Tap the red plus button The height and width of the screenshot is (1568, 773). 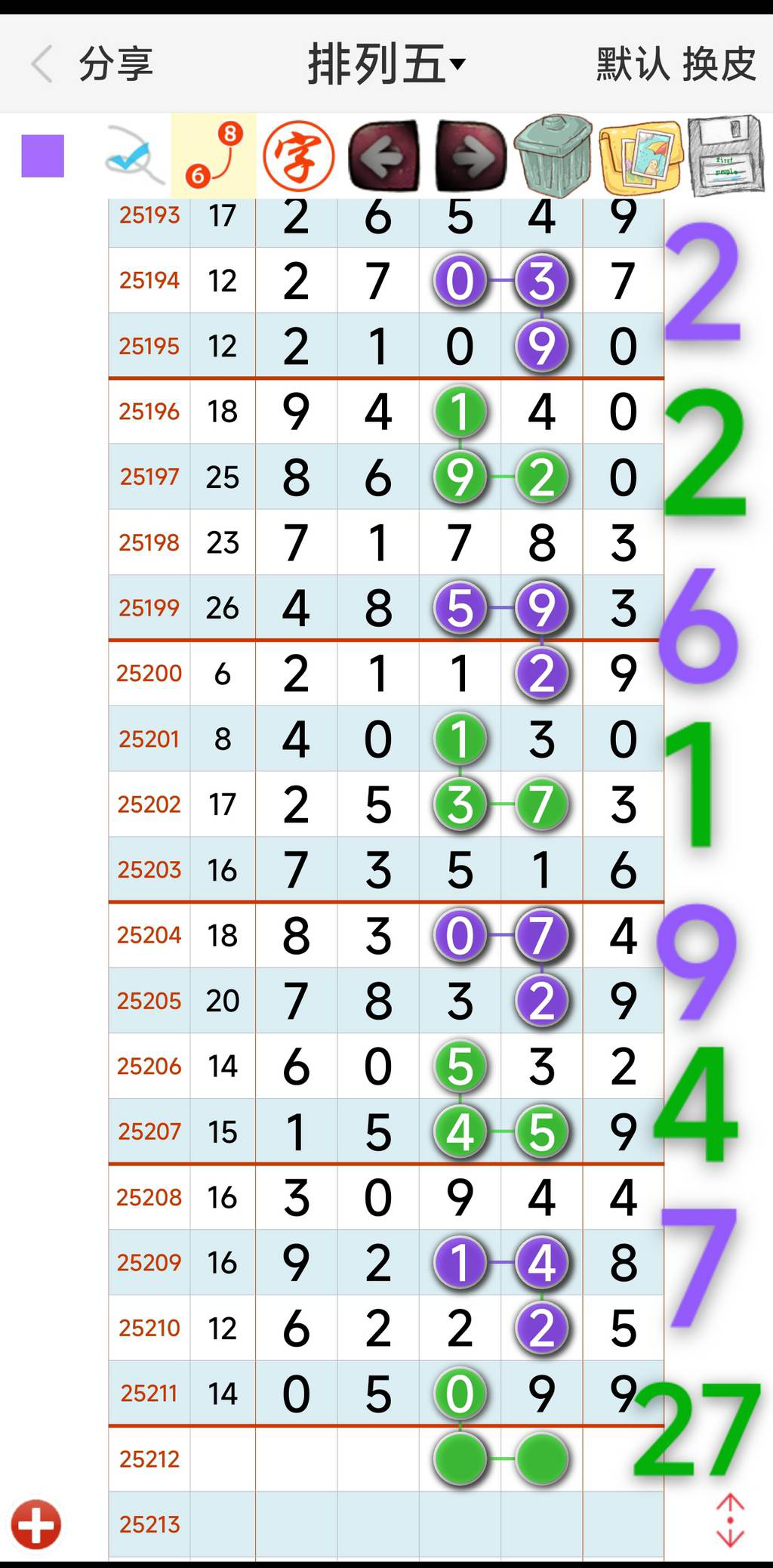(x=36, y=1524)
